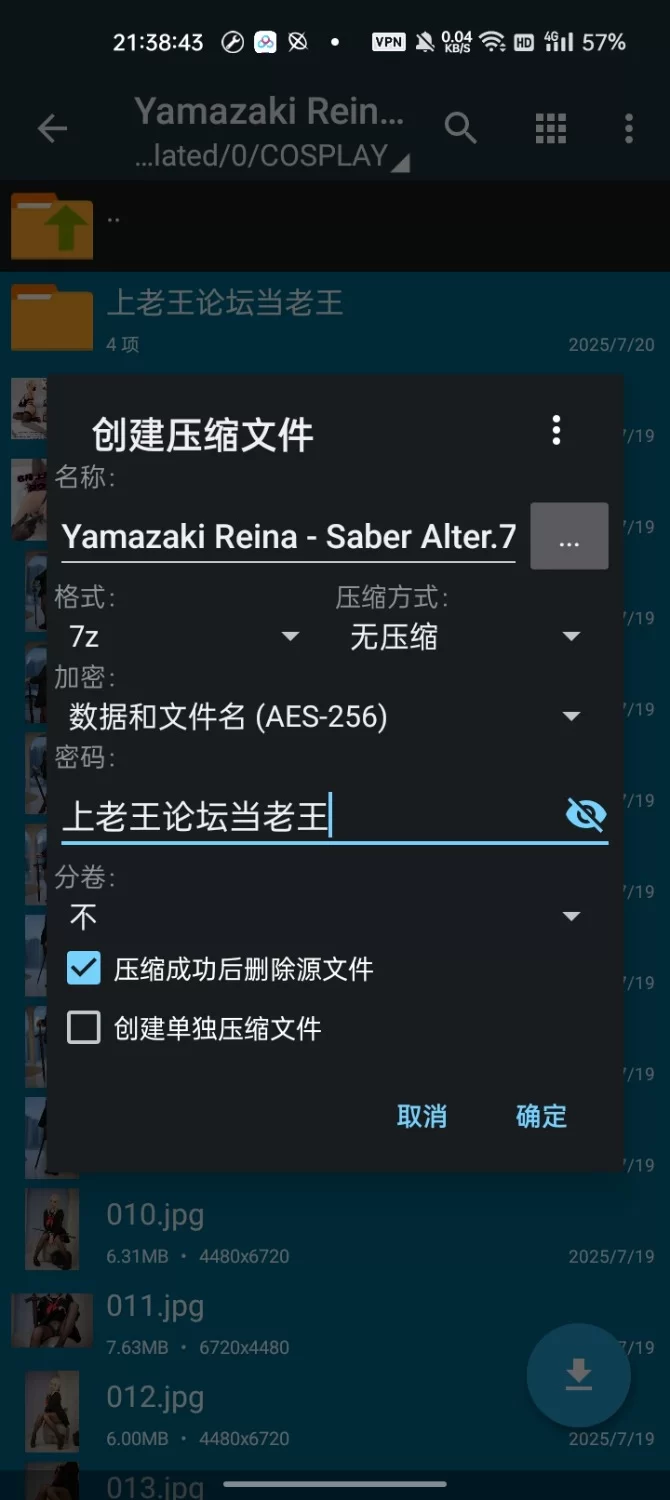The height and width of the screenshot is (1500, 670).
Task: Cancel with the 取消 button
Action: click(421, 1116)
